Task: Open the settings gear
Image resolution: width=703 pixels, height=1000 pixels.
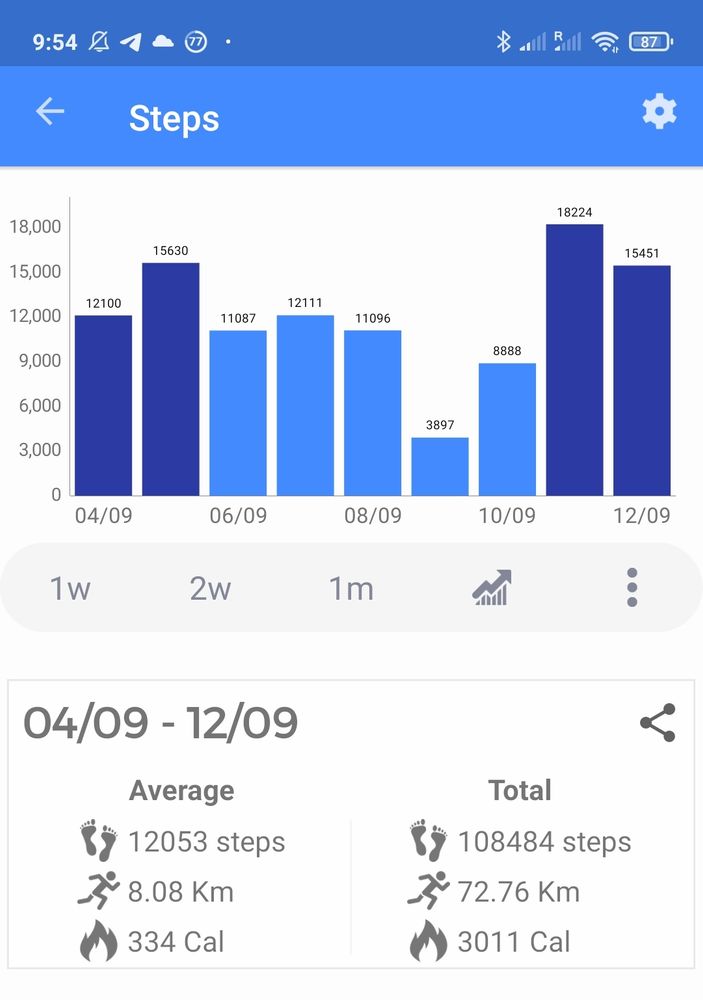Action: [x=659, y=112]
